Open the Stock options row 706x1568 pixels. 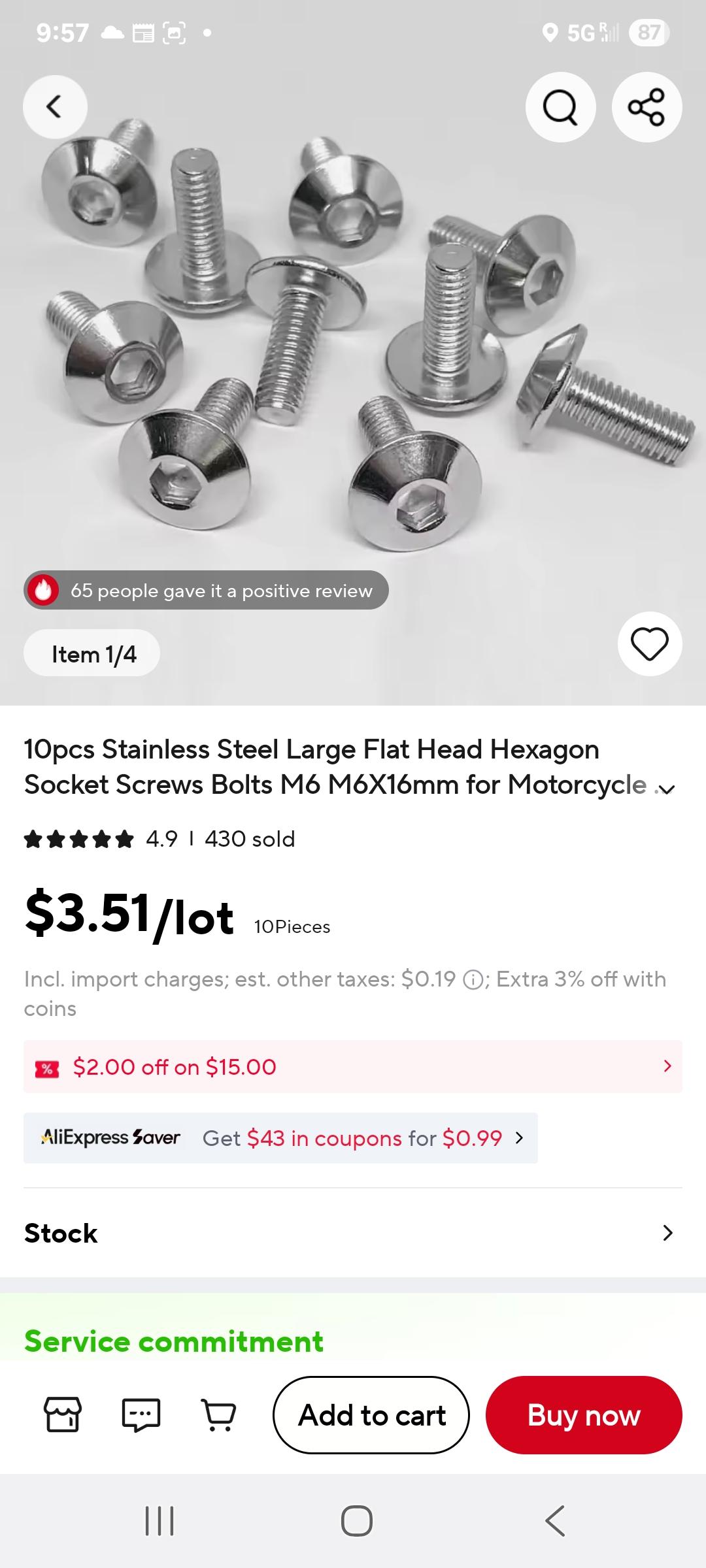pyautogui.click(x=353, y=1233)
